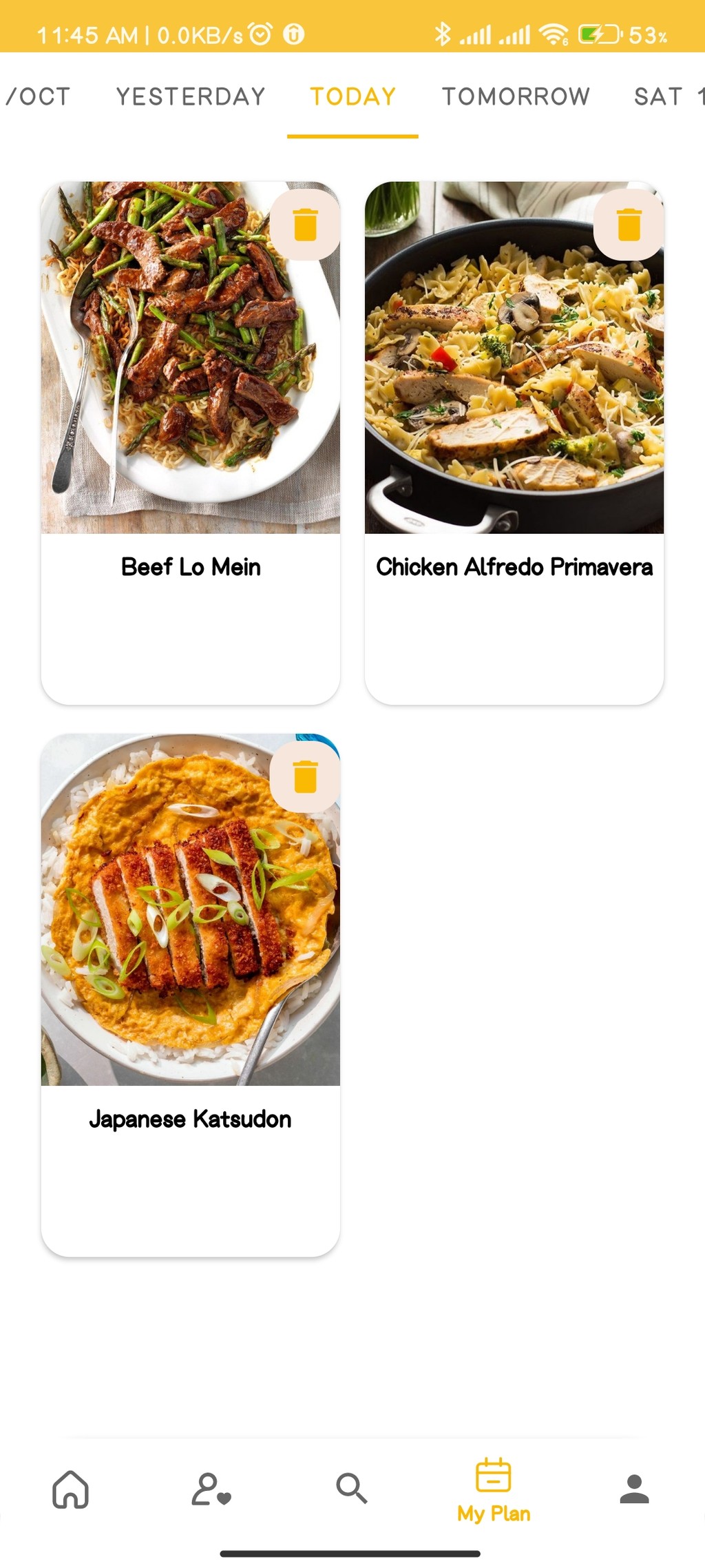Open the favorites person-heart tab

(211, 1489)
